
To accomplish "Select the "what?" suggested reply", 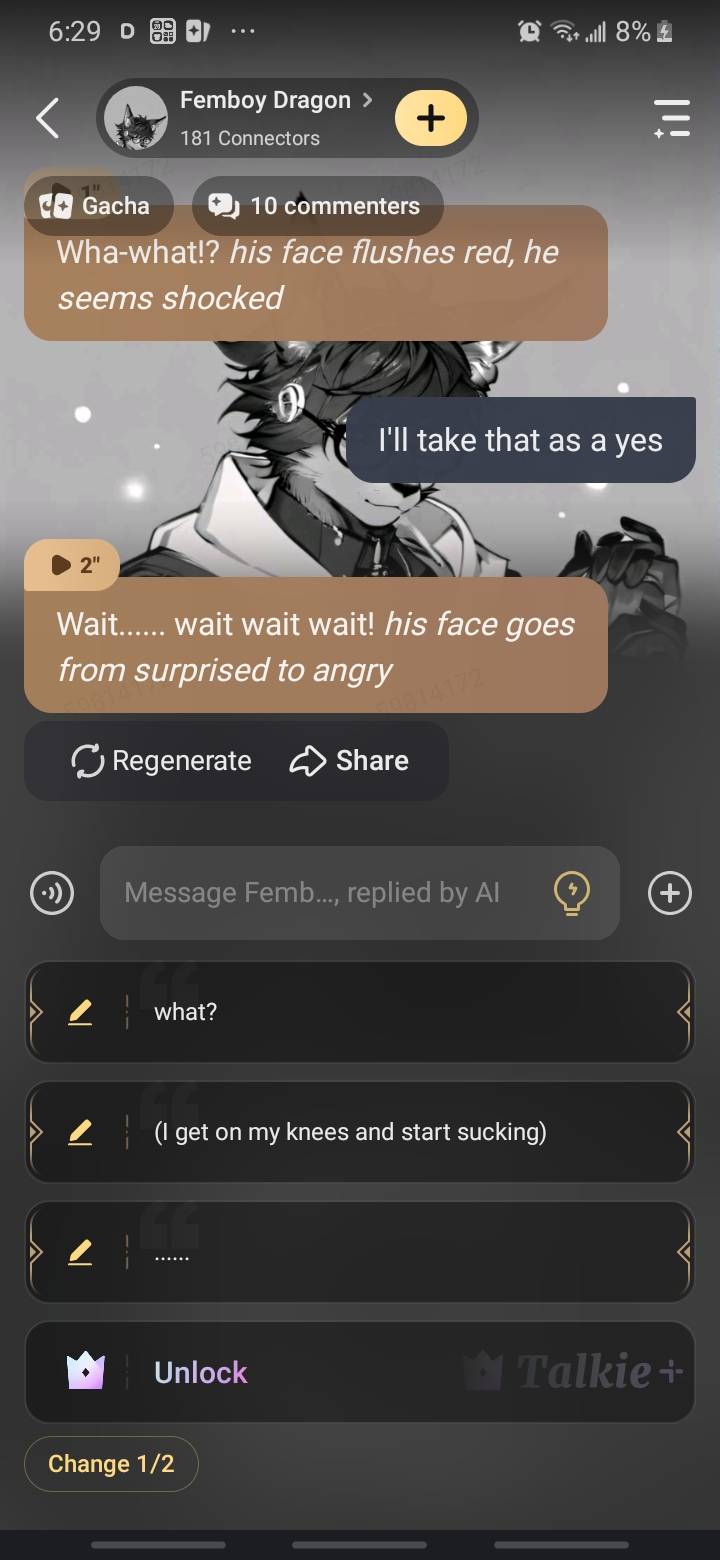I will pos(360,1012).
